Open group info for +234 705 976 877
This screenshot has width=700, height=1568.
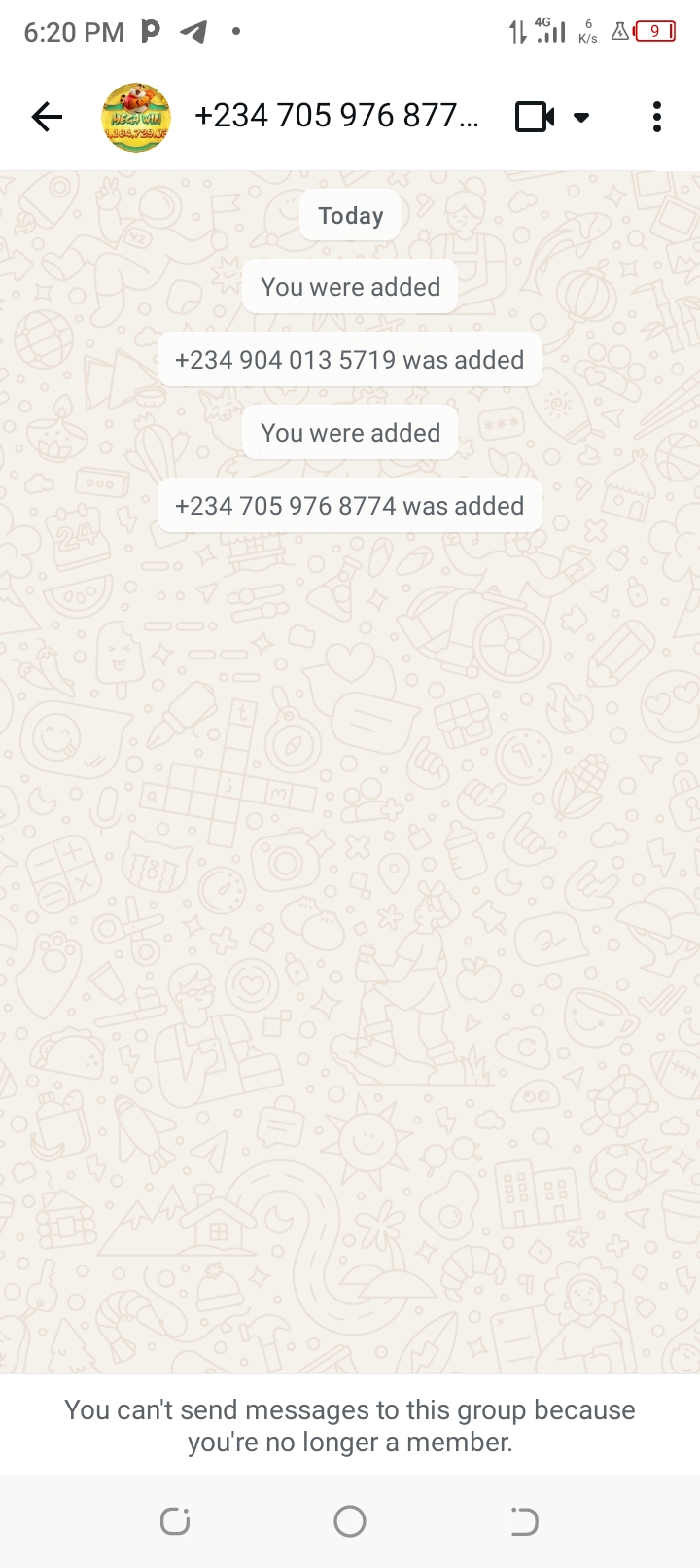[335, 117]
